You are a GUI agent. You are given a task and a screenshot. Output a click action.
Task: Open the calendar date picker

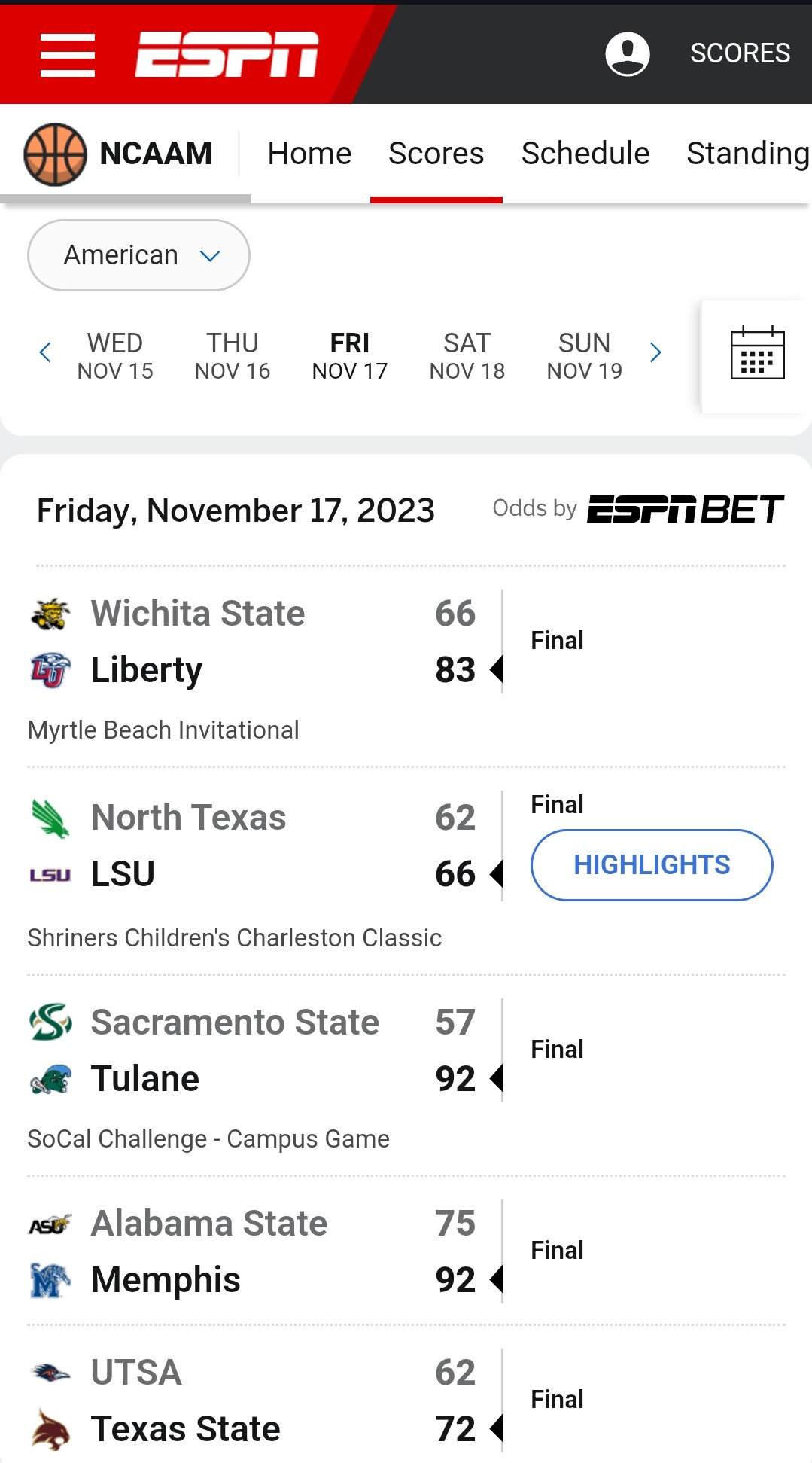757,353
